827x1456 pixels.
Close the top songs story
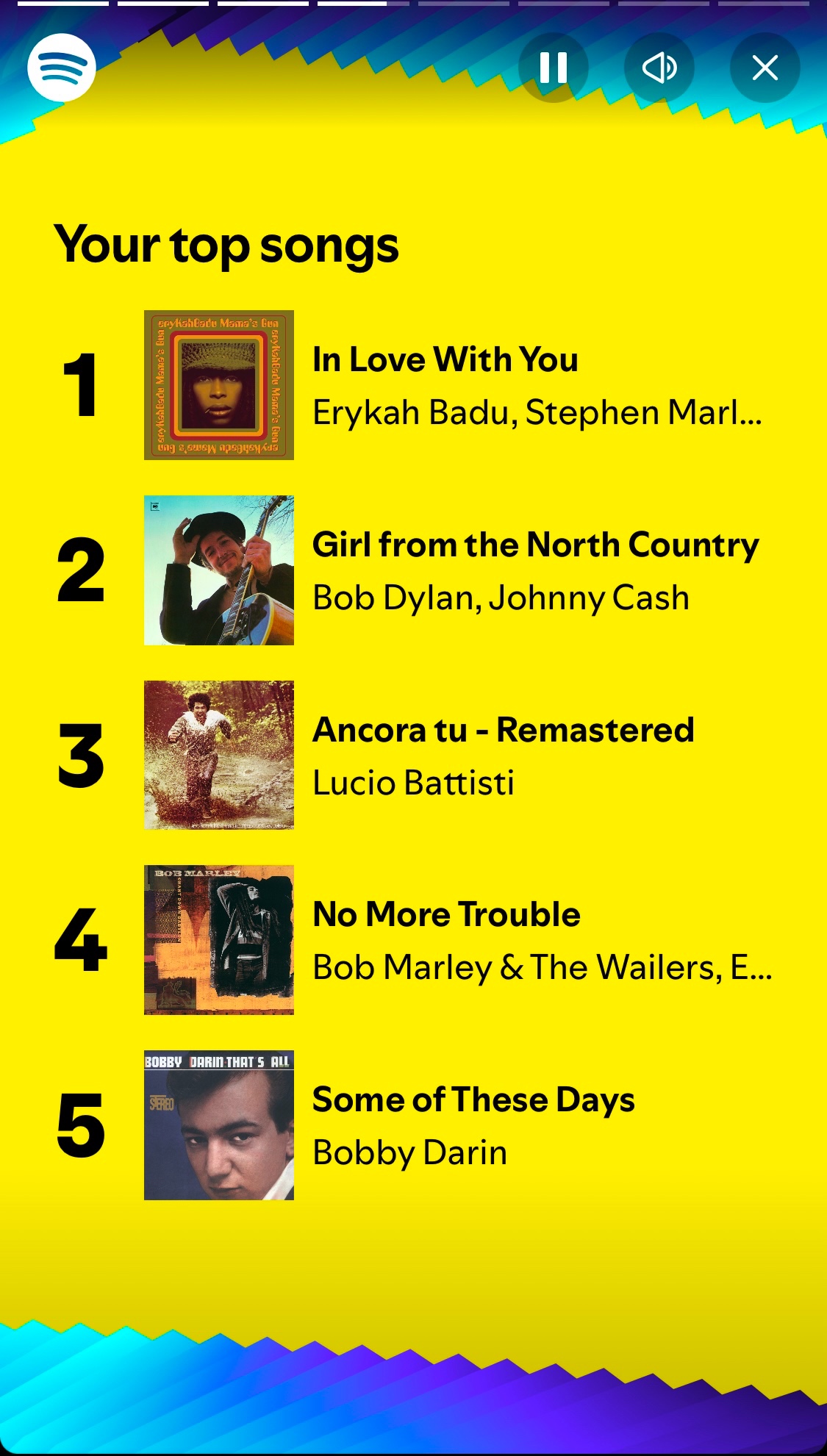(x=765, y=68)
